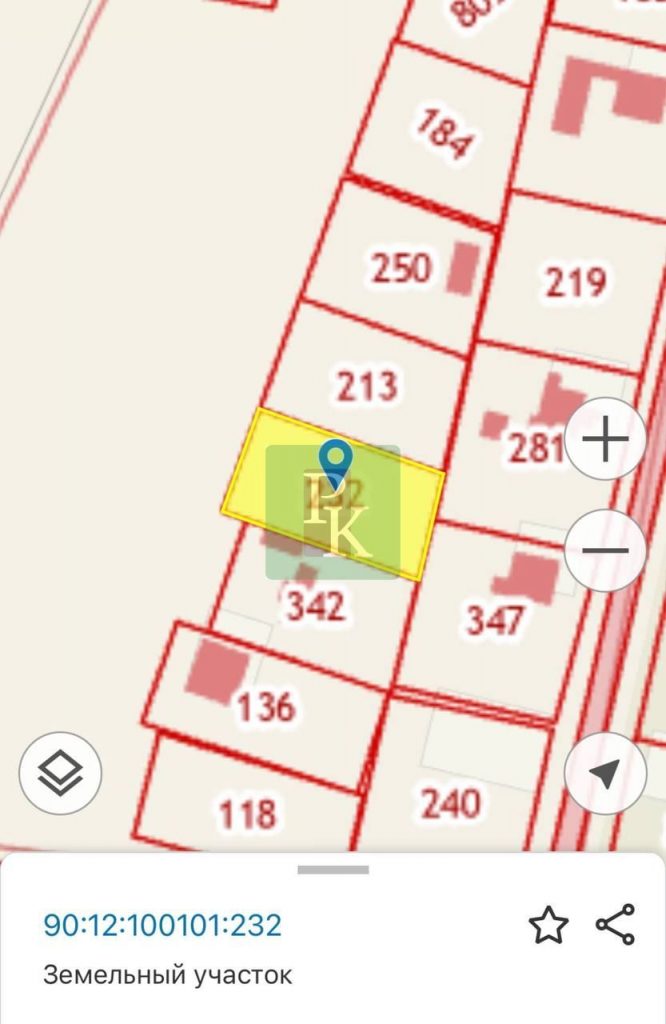The width and height of the screenshot is (666, 1024).
Task: Add parcel 90:12:100101:232 to favorites
Action: tap(548, 925)
